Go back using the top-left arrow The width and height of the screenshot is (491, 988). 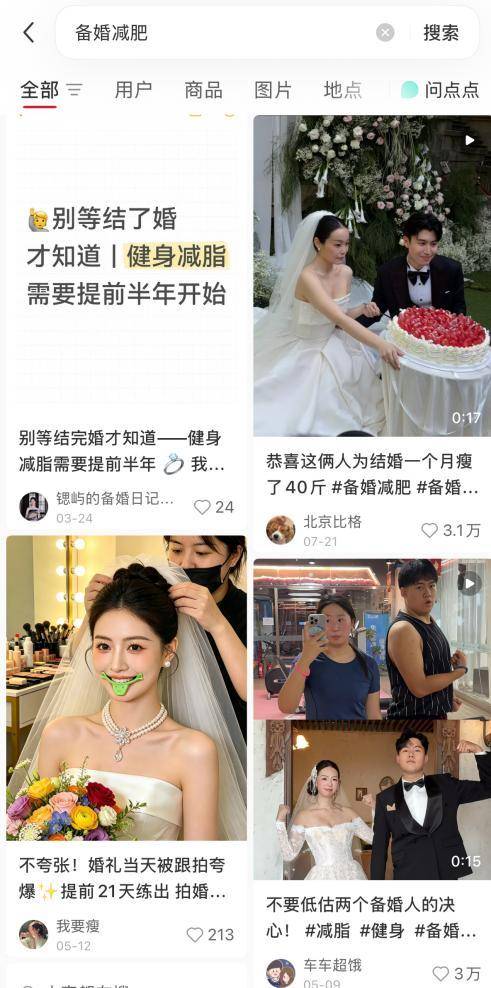[28, 33]
